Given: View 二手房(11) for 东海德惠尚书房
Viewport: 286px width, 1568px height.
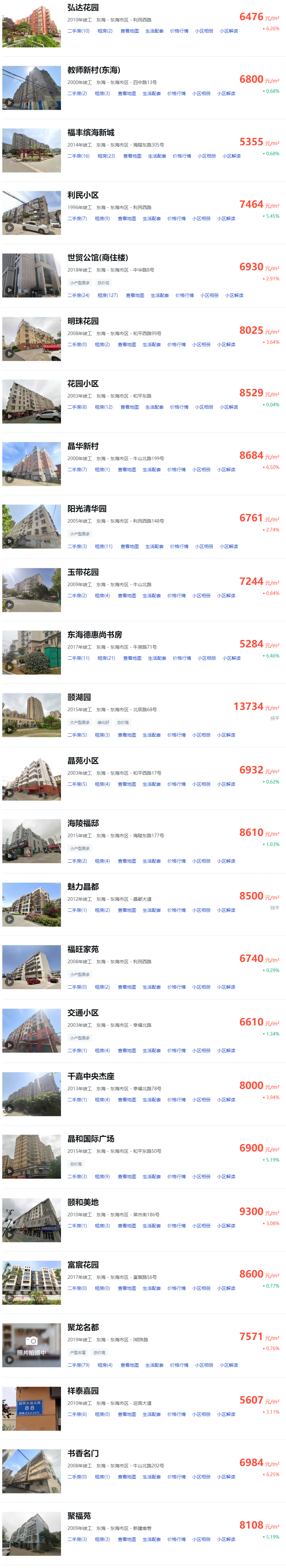Looking at the screenshot, I should 78,658.
